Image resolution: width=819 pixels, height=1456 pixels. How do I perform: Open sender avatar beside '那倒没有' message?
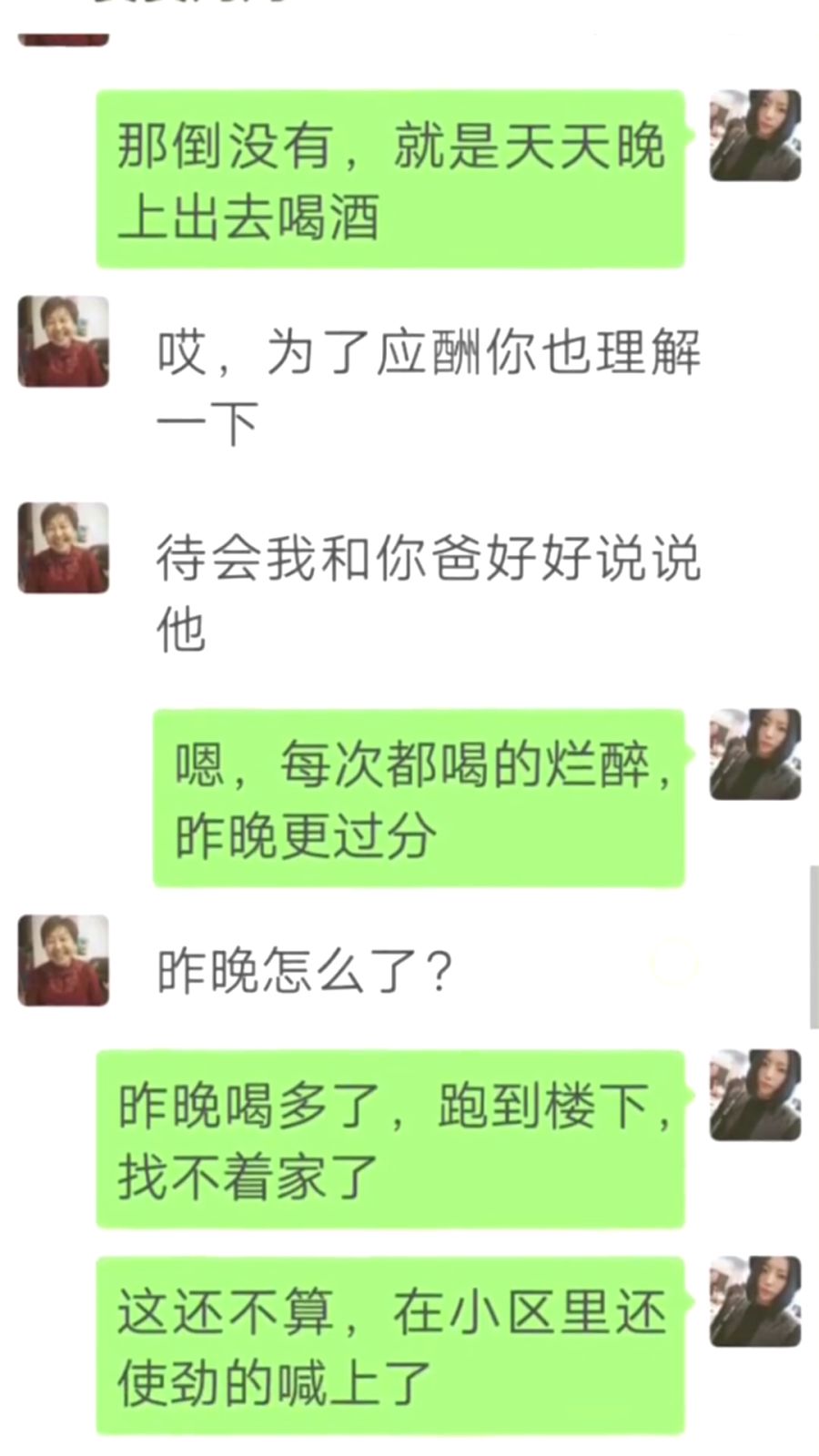(755, 136)
